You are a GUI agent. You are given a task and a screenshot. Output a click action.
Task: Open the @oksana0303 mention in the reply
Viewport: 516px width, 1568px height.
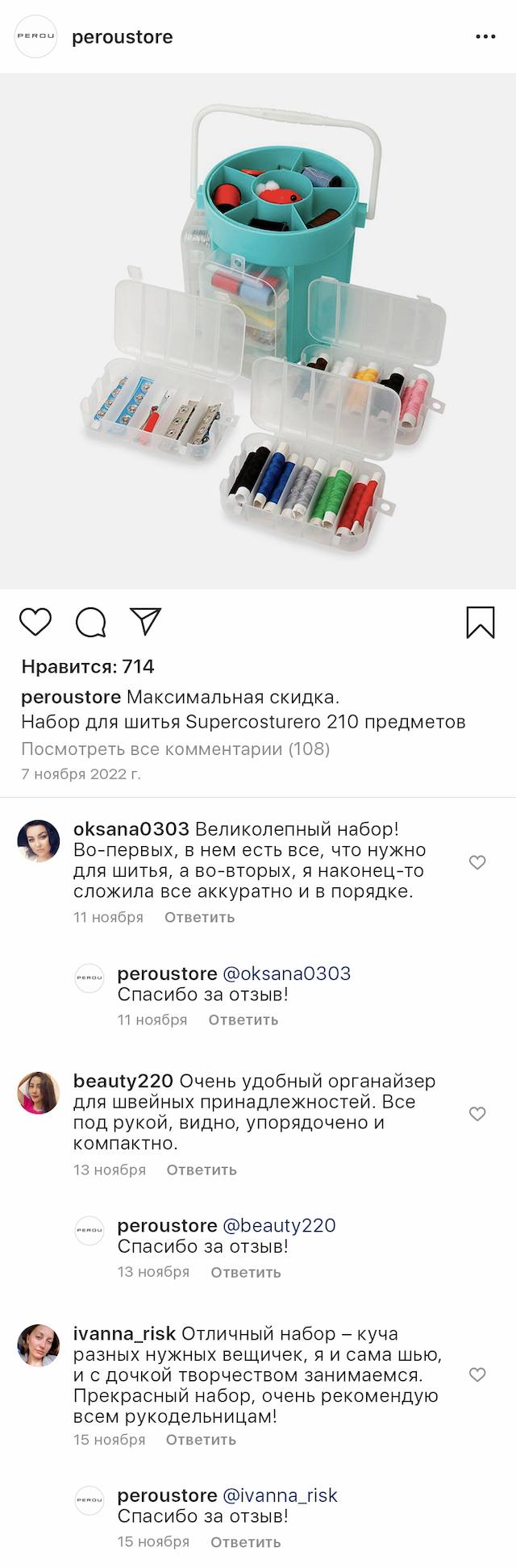pyautogui.click(x=286, y=974)
